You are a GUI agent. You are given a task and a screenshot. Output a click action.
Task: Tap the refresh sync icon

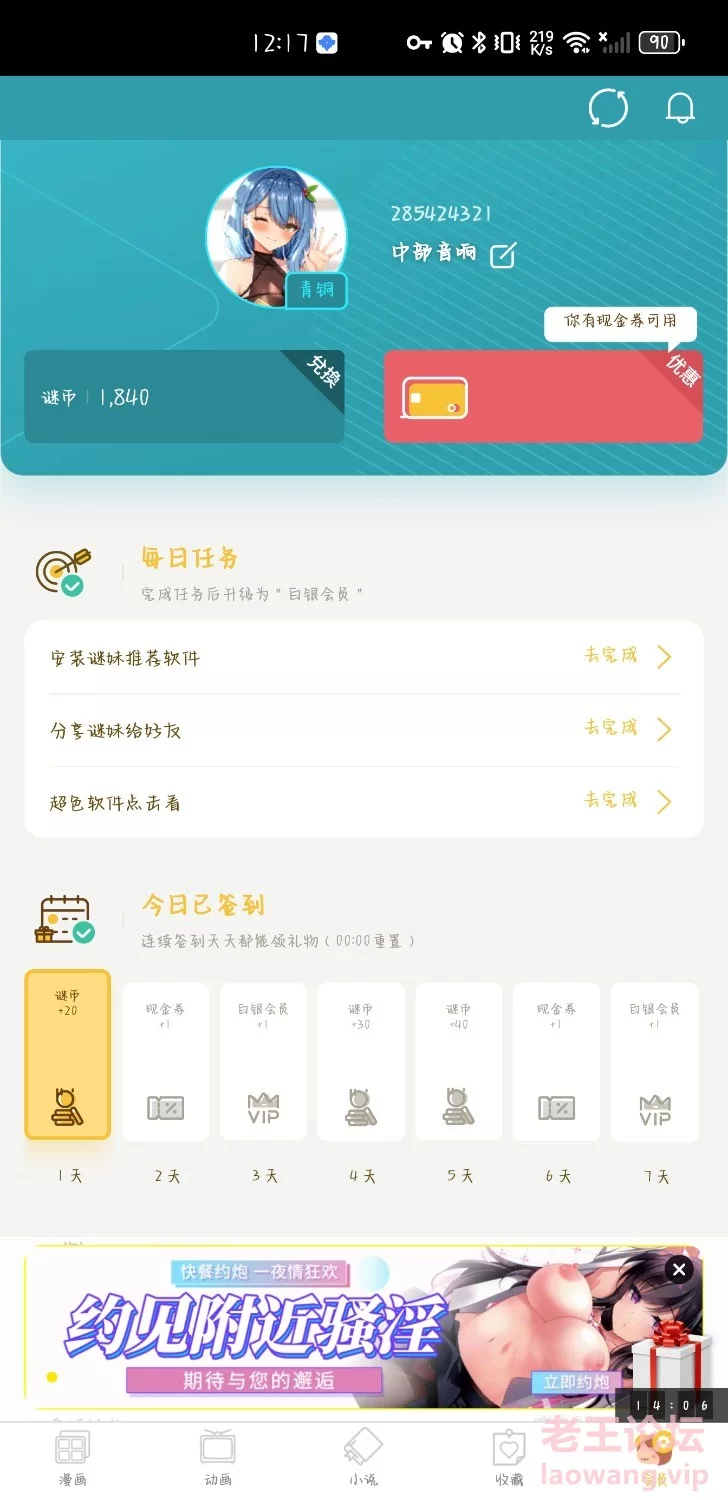[x=608, y=108]
